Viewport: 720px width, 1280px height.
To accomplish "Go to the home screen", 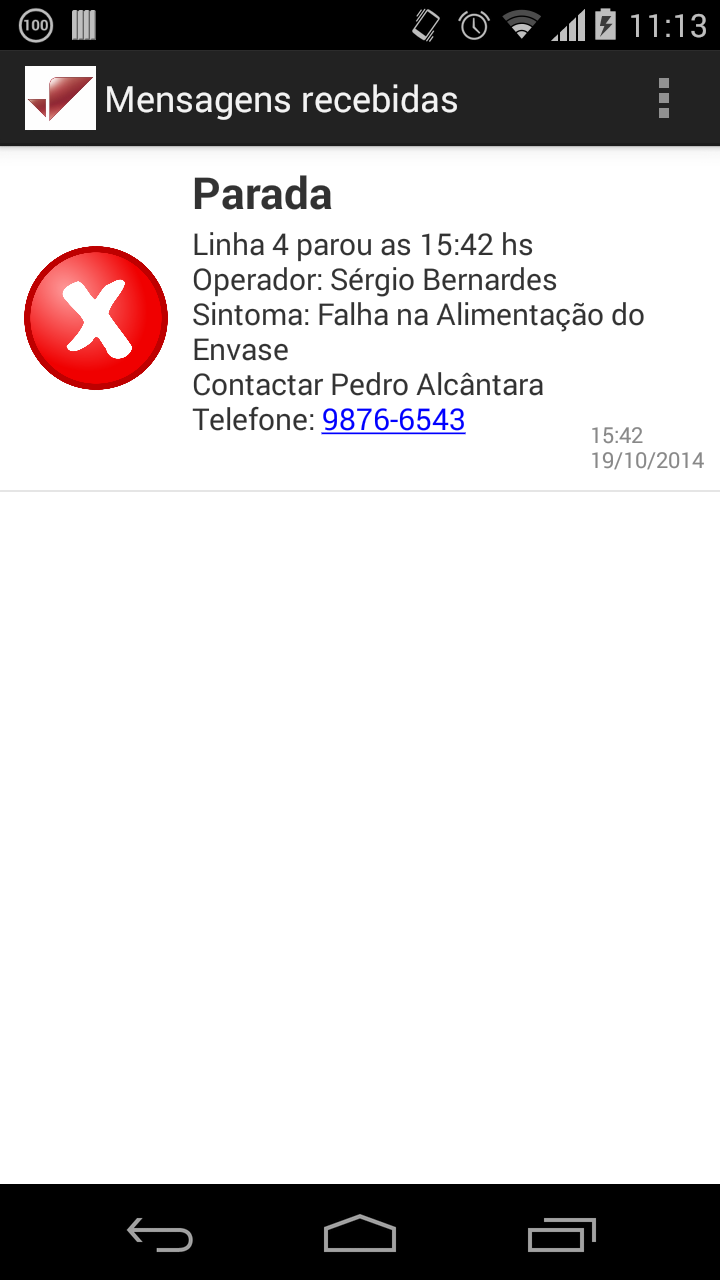I will click(360, 1234).
